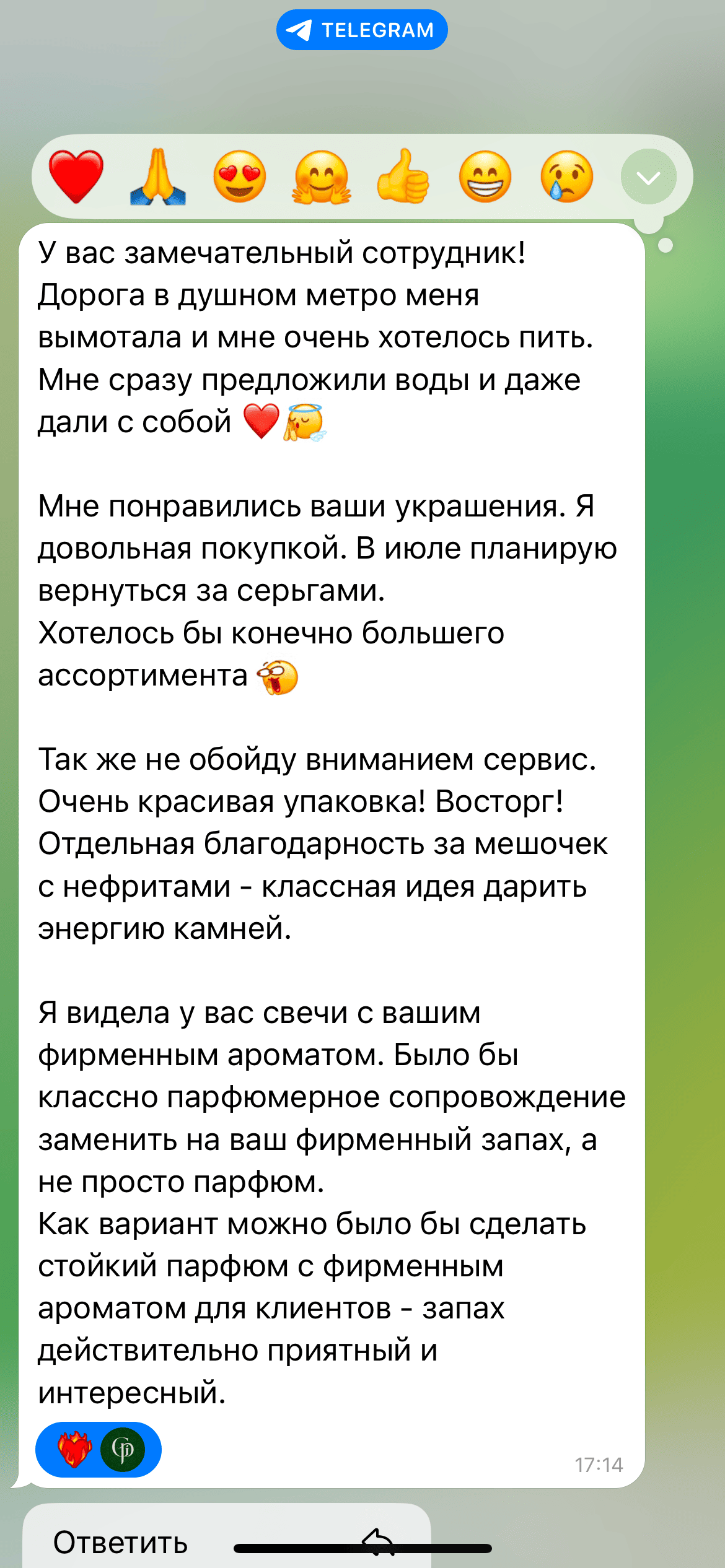React with the crying face emoji
725x1568 pixels.
point(567,177)
